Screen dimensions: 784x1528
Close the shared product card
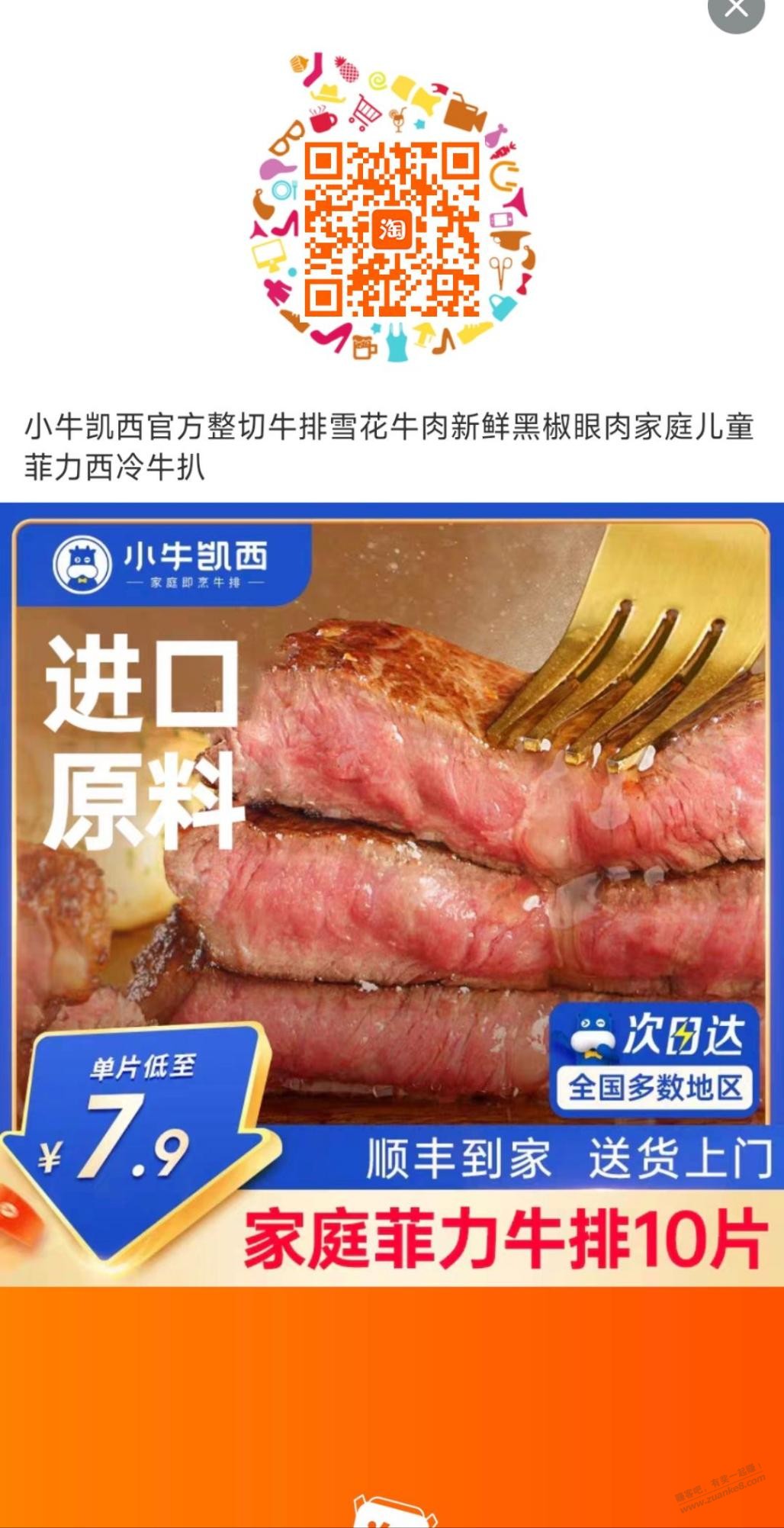[735, 9]
